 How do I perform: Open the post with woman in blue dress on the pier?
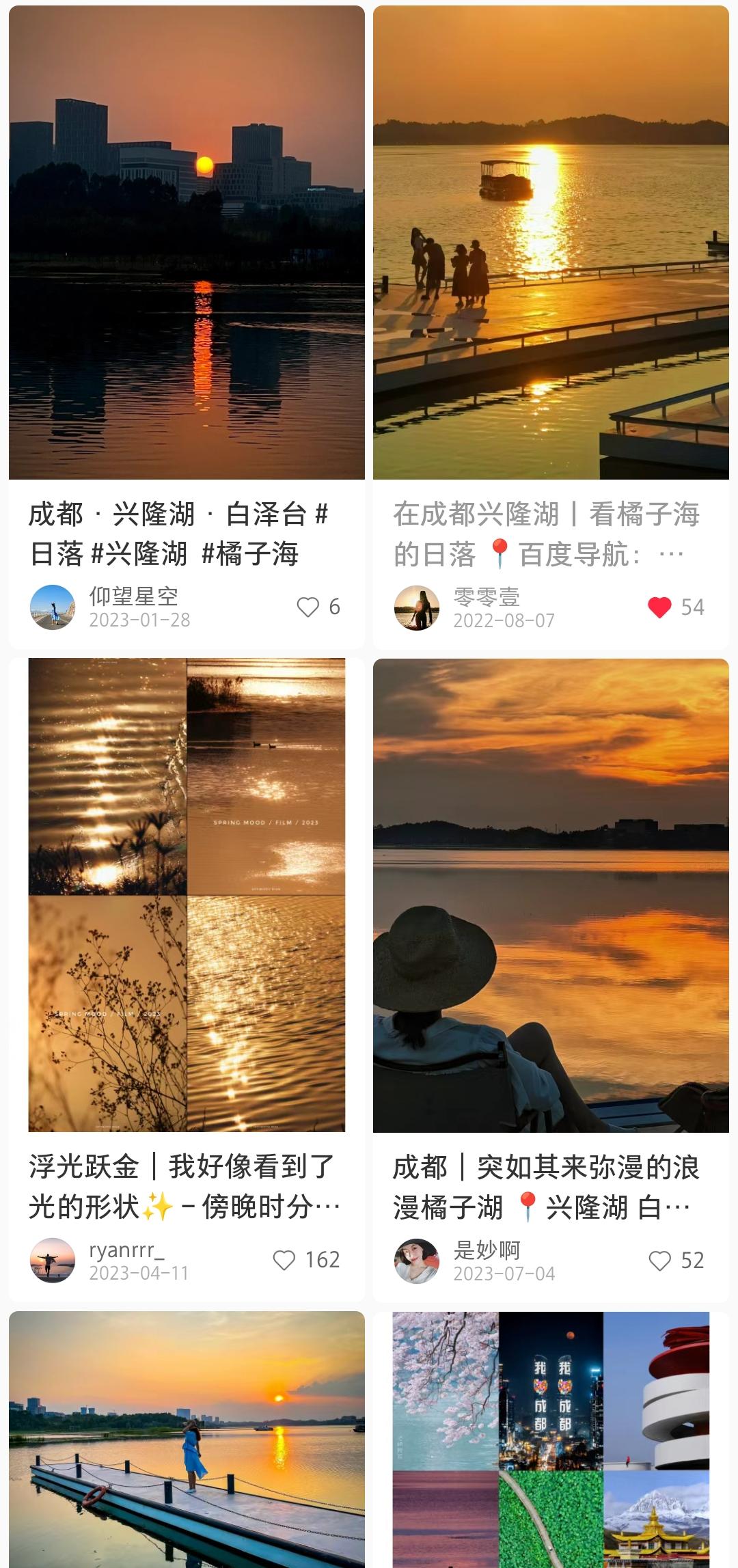point(187,1438)
